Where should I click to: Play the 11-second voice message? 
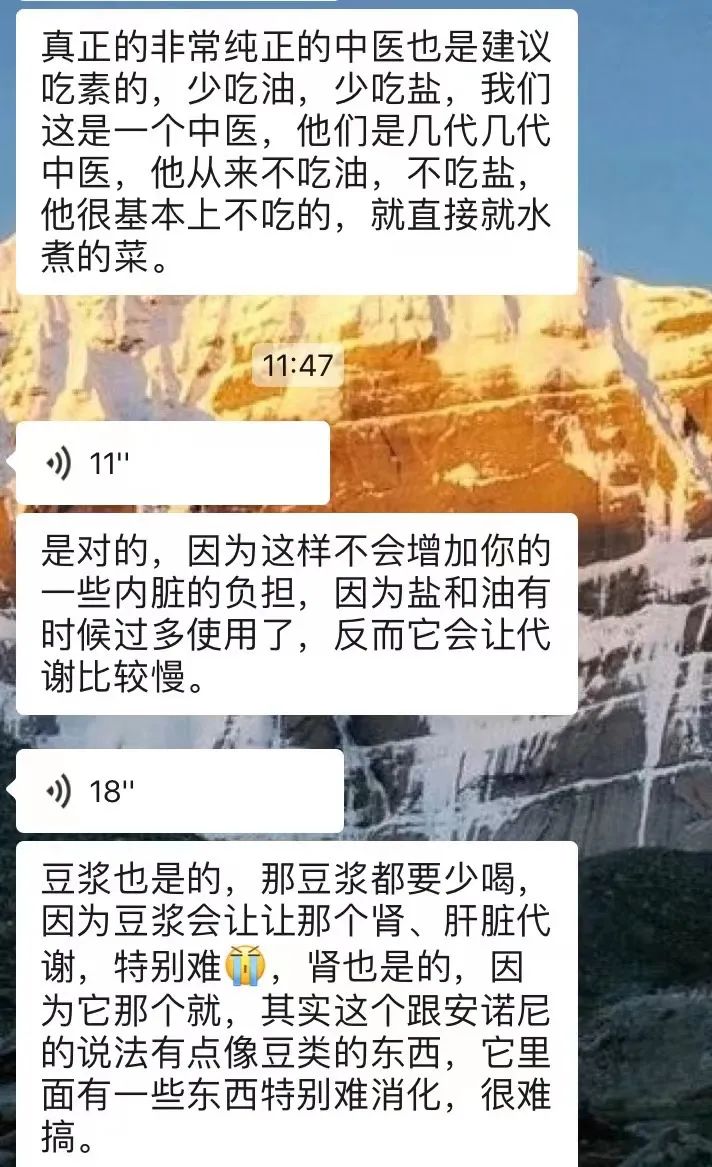click(x=173, y=463)
